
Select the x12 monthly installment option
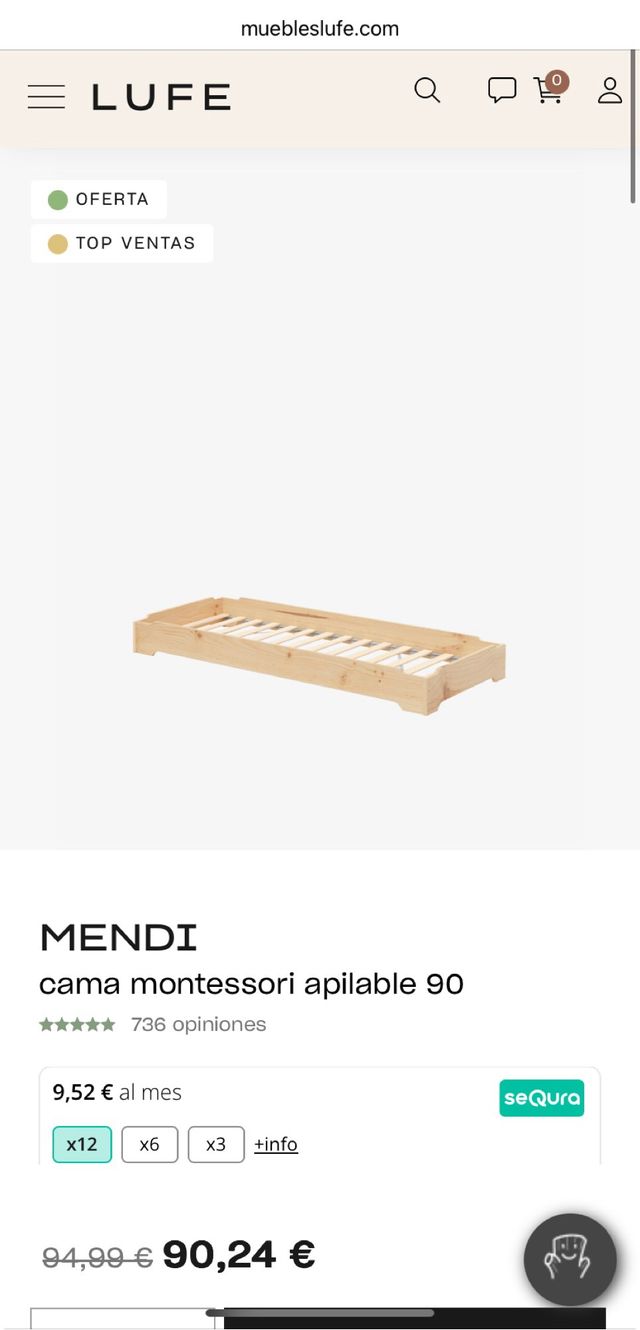[82, 1144]
